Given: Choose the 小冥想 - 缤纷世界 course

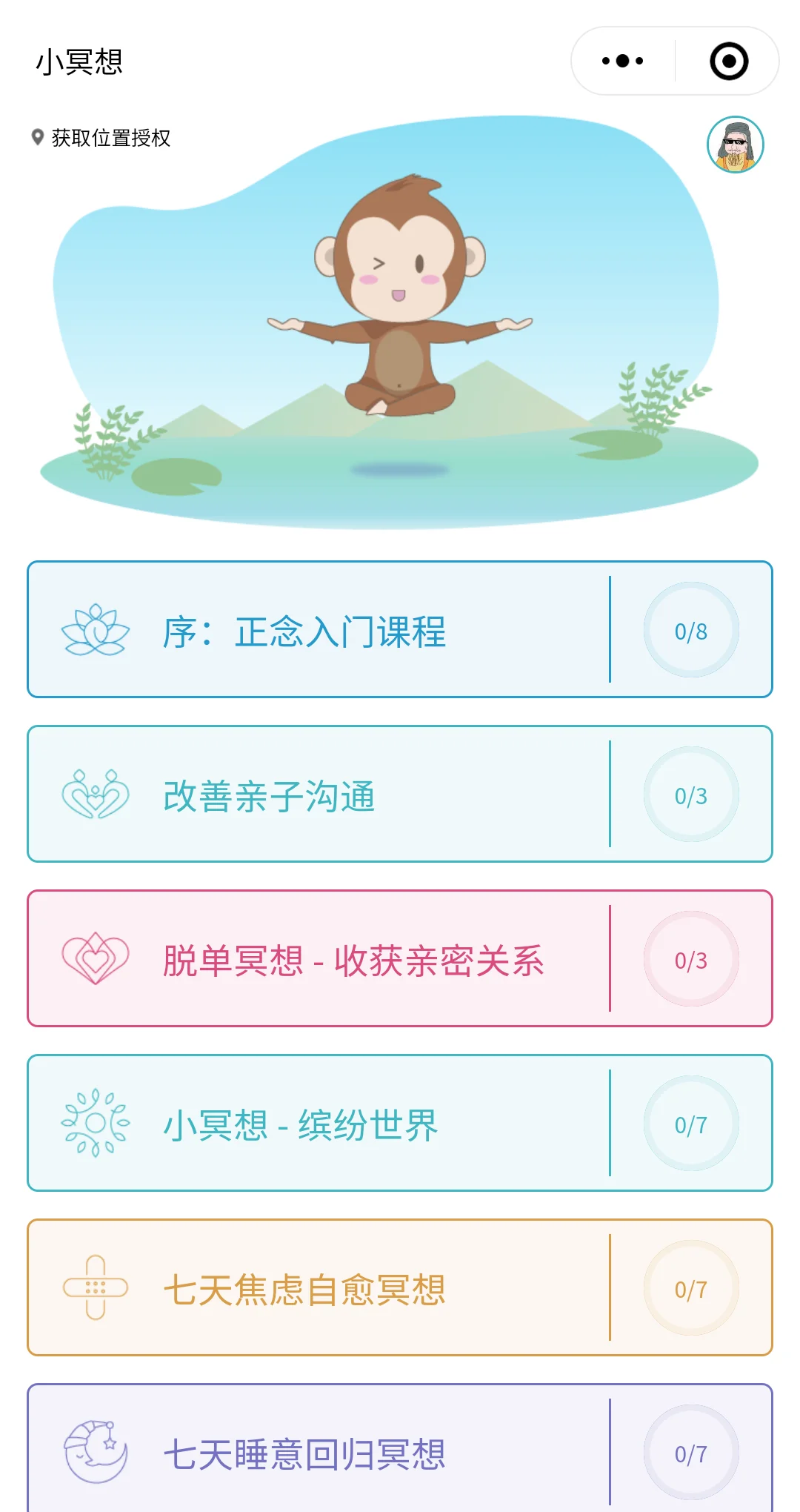Looking at the screenshot, I should 400,1124.
